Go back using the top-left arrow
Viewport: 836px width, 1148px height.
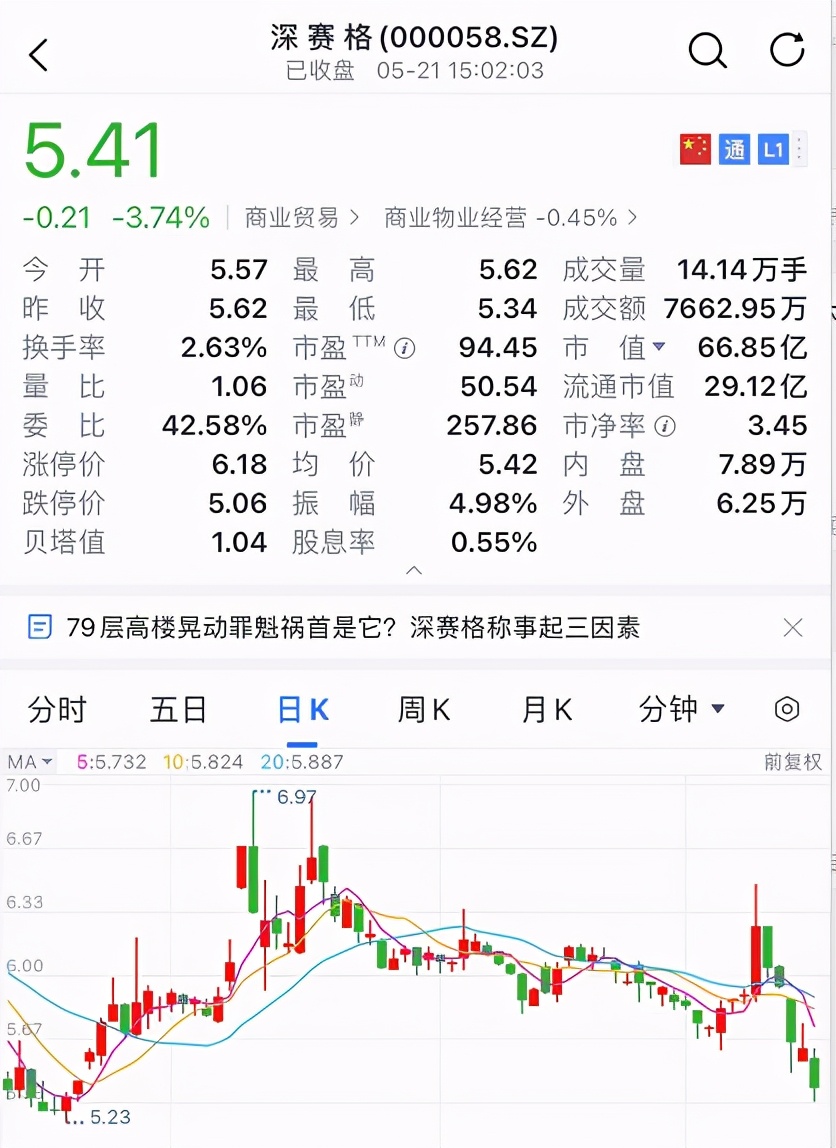coord(39,55)
